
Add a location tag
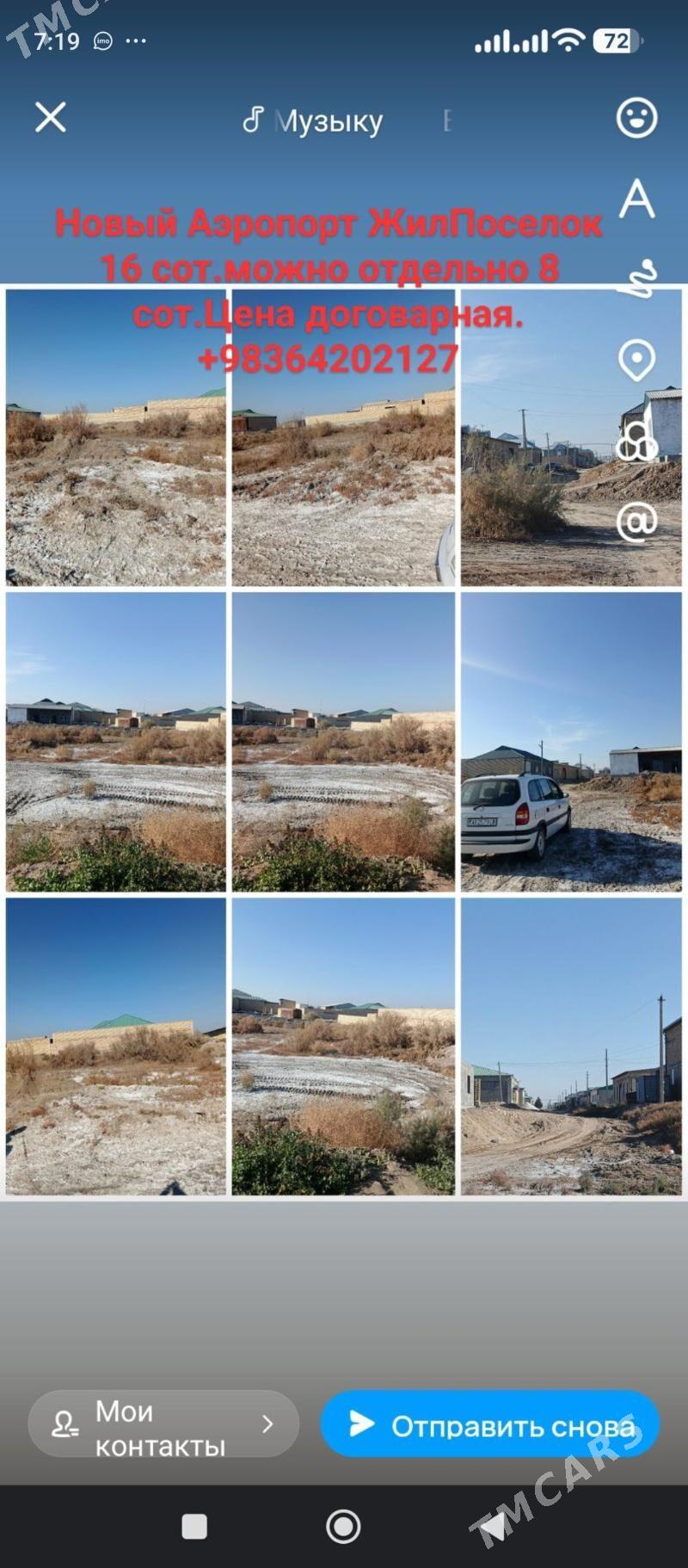click(636, 360)
